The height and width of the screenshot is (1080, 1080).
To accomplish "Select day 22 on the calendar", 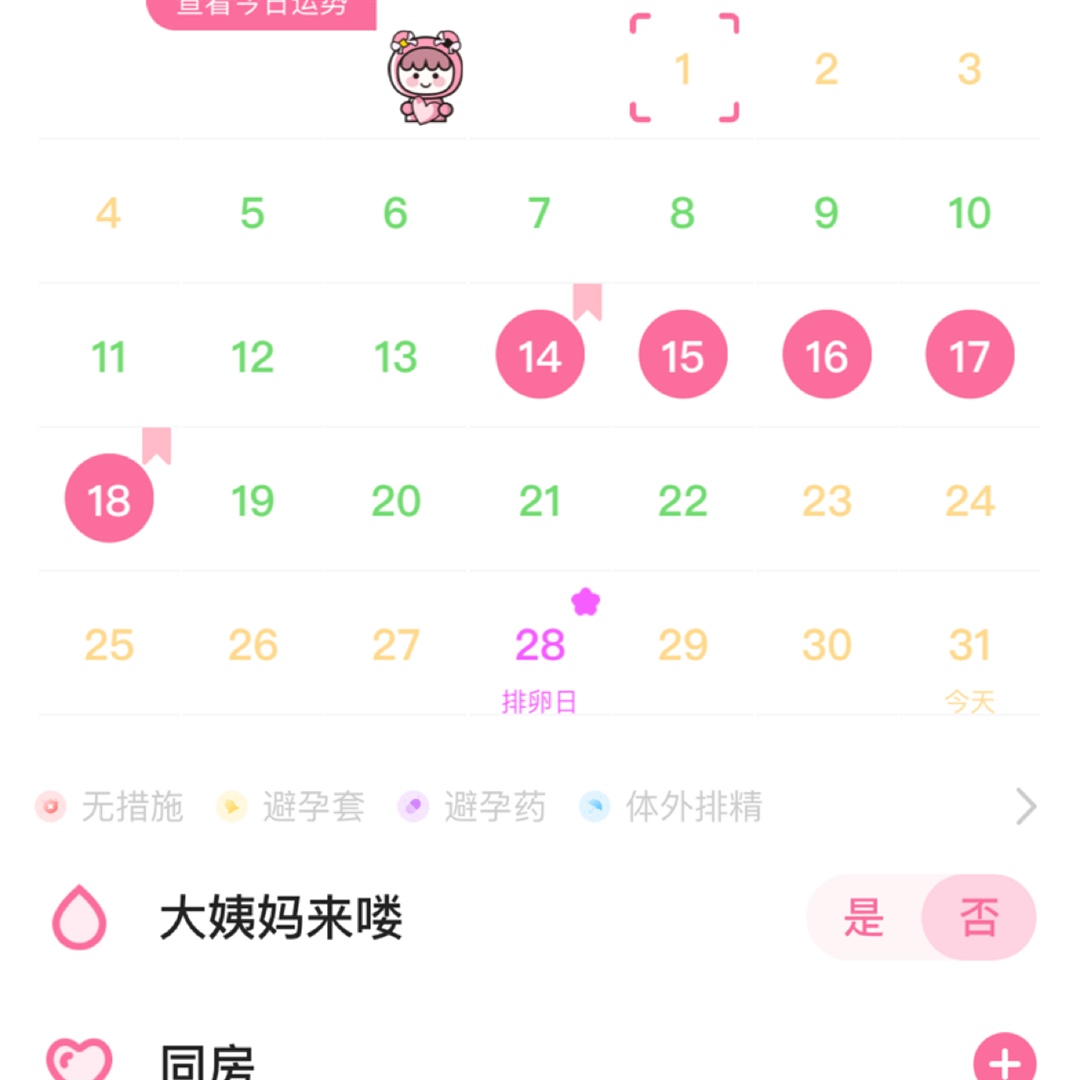I will [683, 500].
